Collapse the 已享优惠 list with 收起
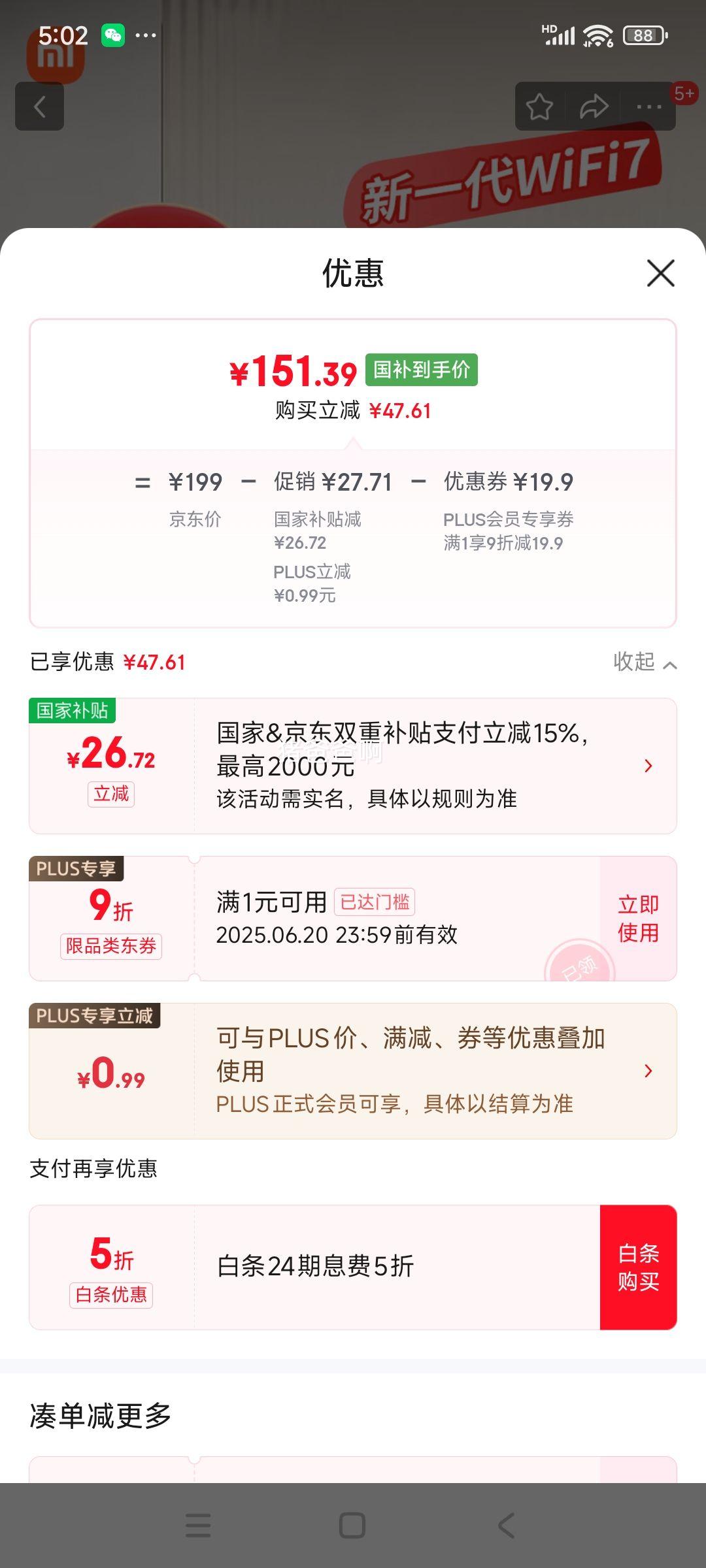The height and width of the screenshot is (1568, 706). (645, 662)
